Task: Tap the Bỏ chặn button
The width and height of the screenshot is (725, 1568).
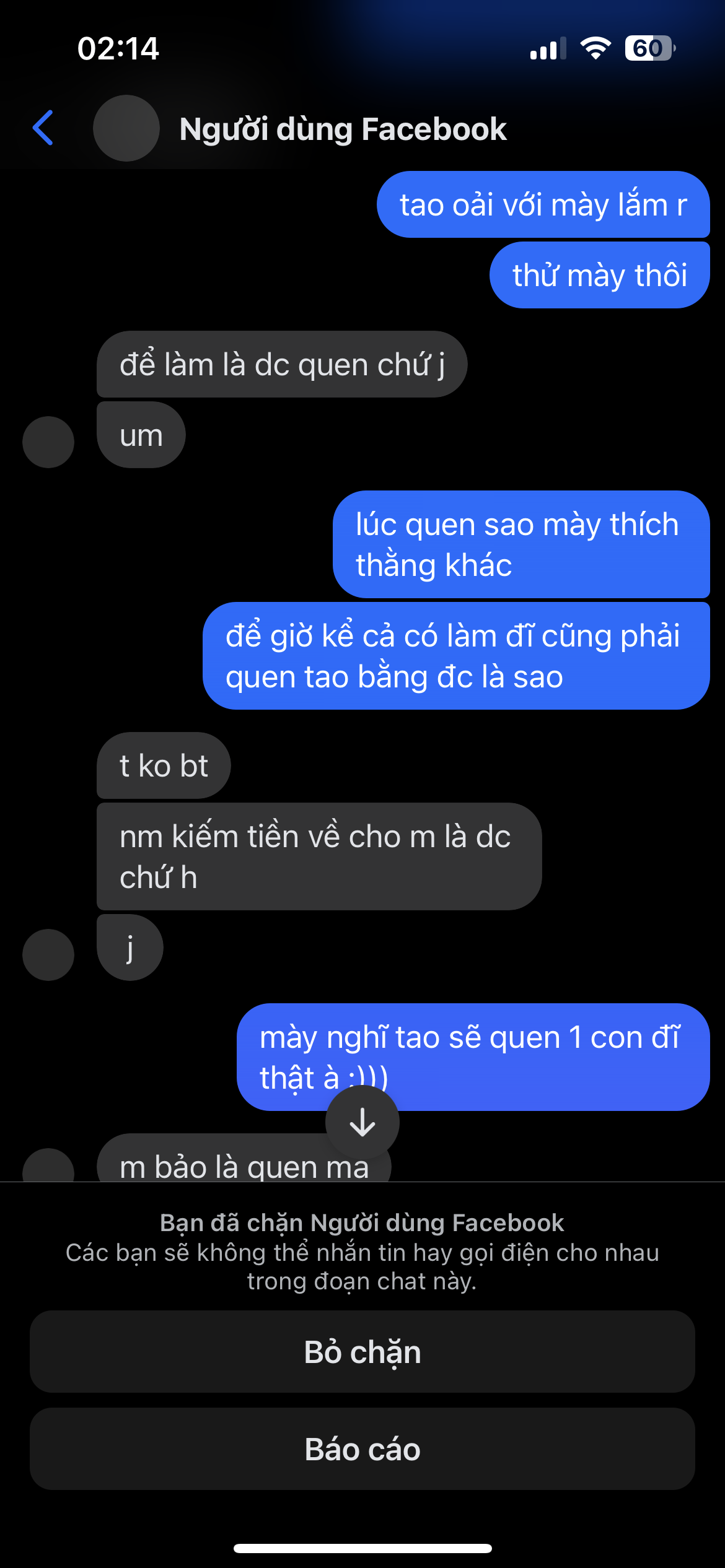Action: tap(362, 1351)
